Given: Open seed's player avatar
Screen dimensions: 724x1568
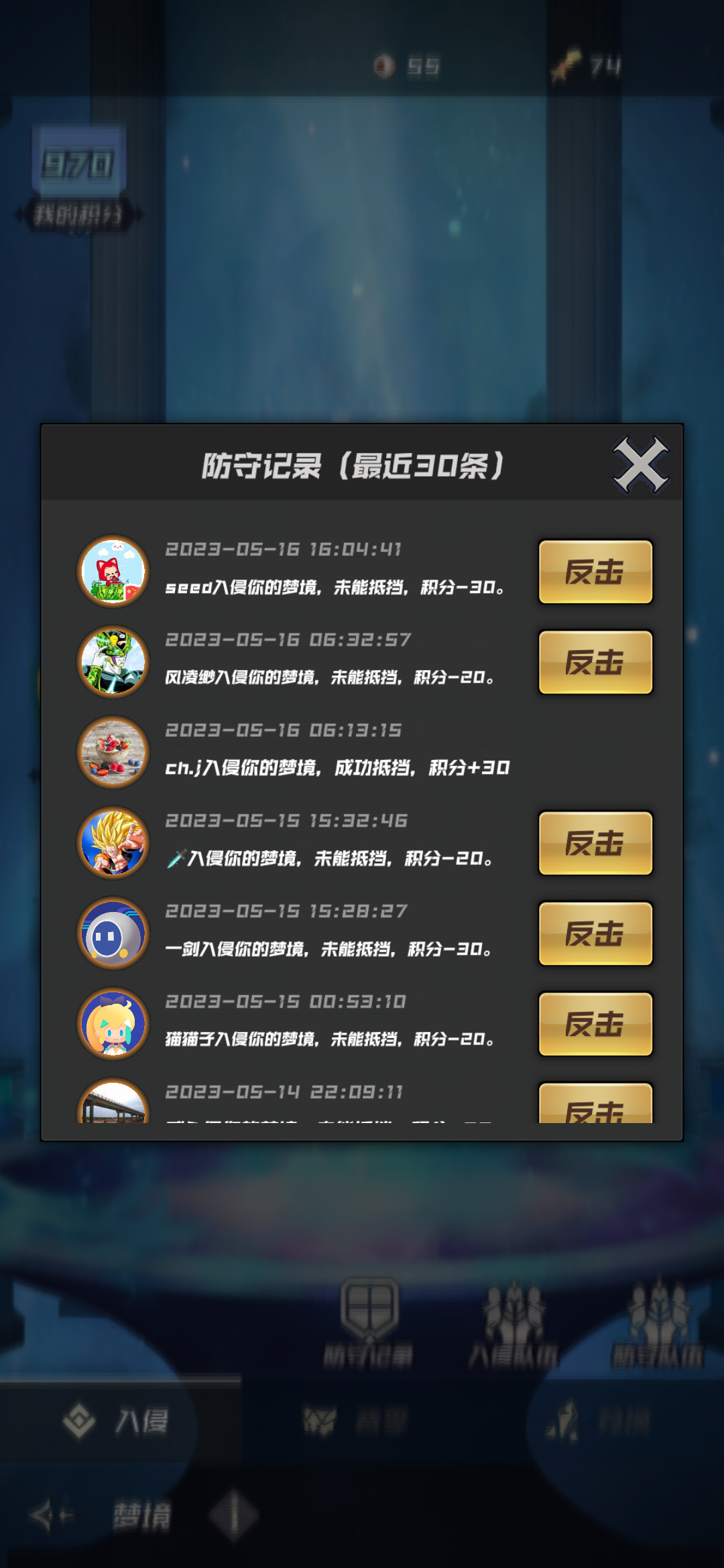Looking at the screenshot, I should point(113,572).
